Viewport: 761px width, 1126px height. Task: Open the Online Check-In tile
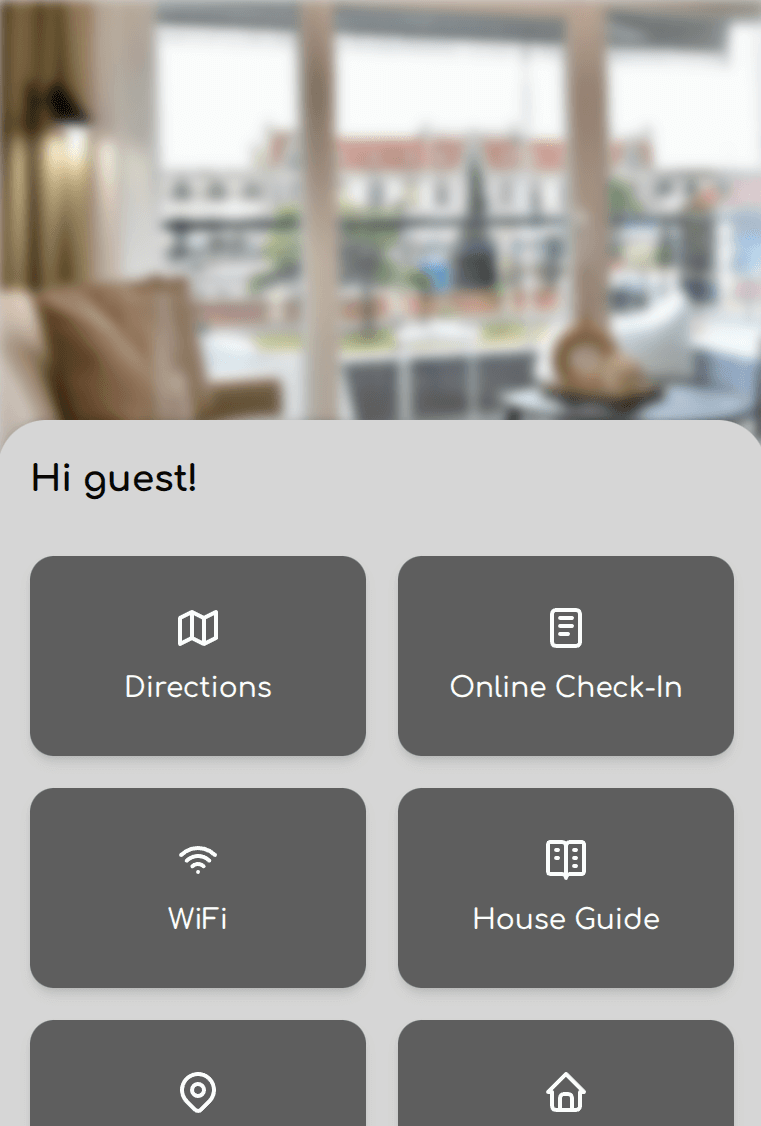pyautogui.click(x=565, y=655)
